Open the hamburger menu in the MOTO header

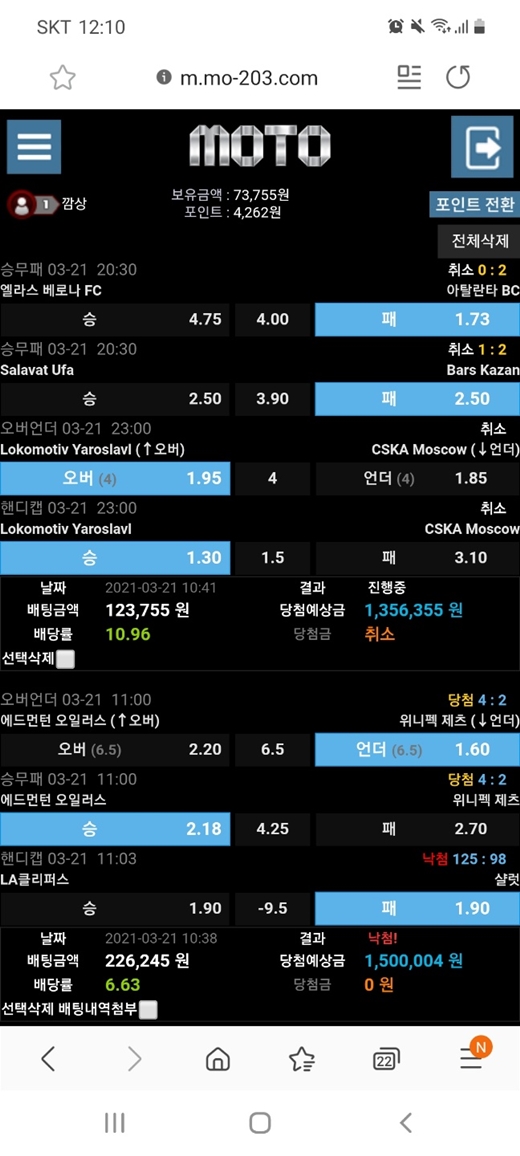click(x=34, y=147)
